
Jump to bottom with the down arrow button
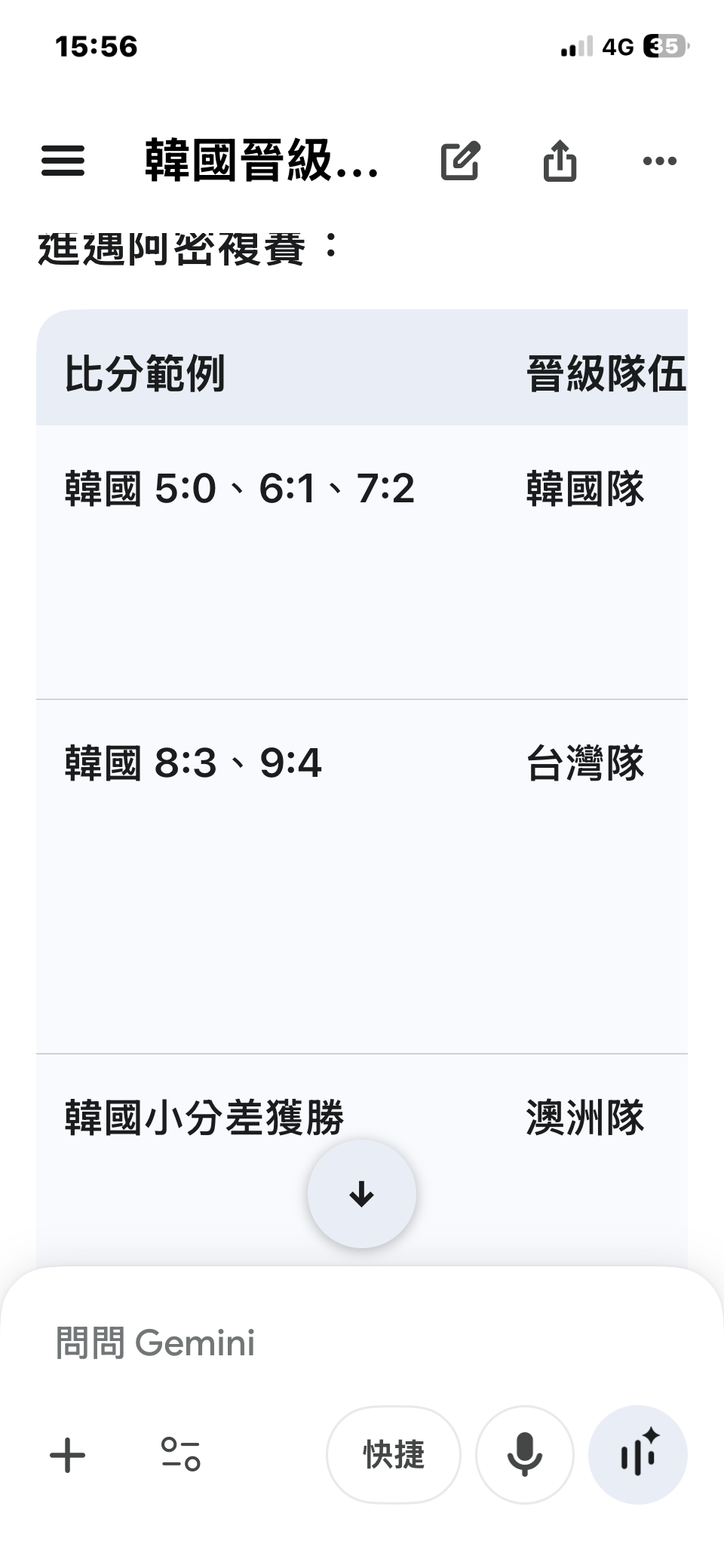(362, 1194)
